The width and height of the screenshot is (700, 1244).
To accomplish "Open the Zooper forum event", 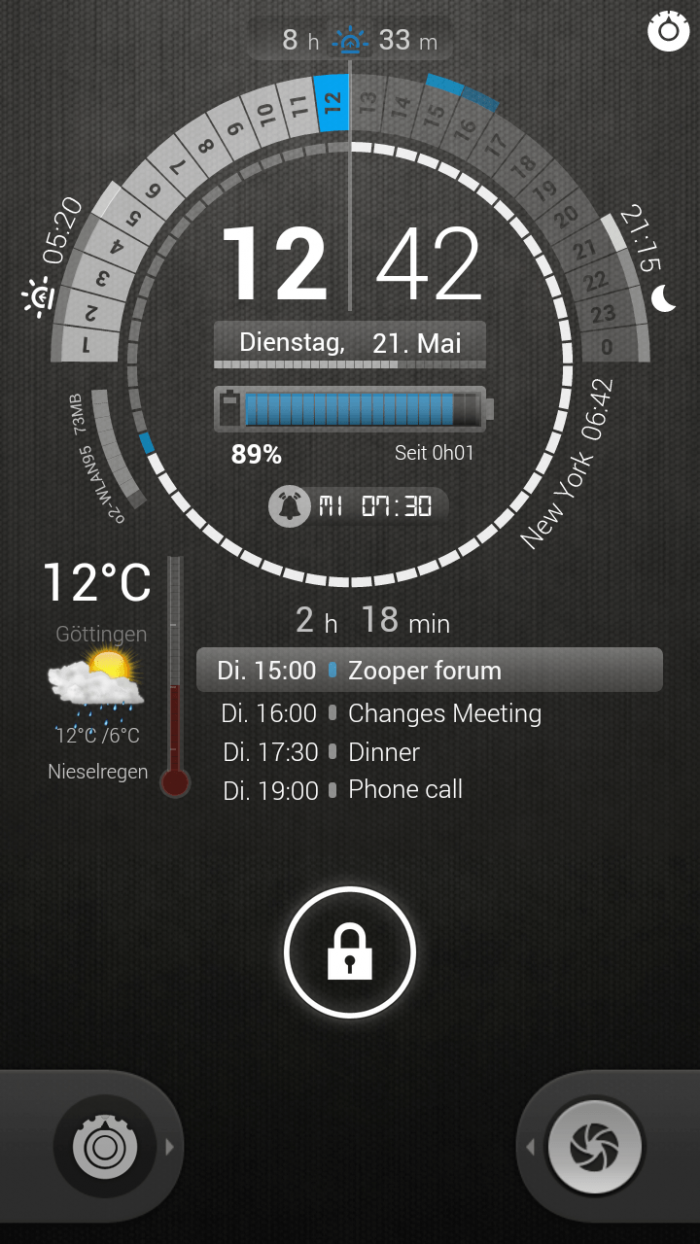I will tap(429, 670).
